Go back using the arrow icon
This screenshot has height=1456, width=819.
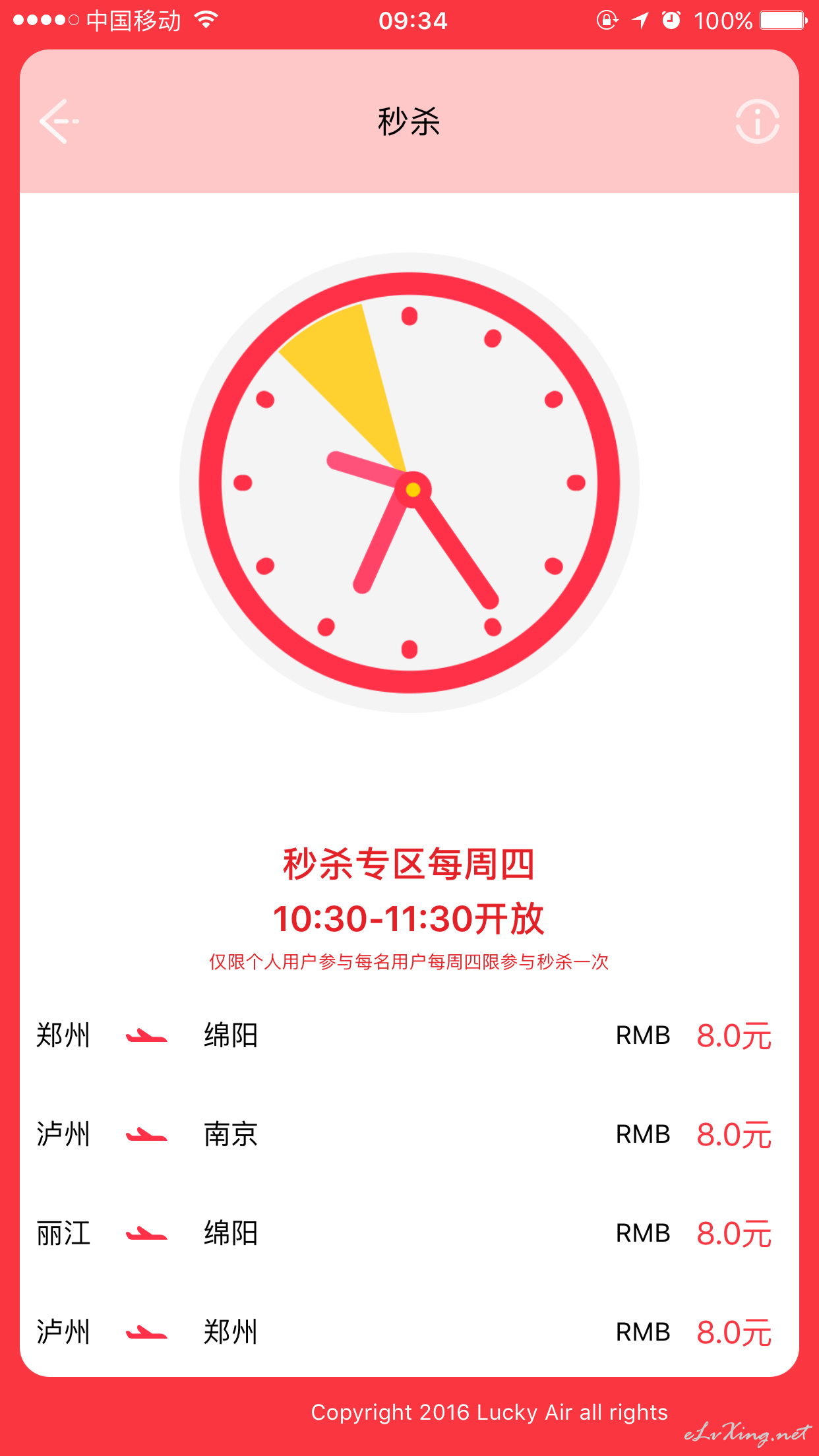tap(59, 121)
